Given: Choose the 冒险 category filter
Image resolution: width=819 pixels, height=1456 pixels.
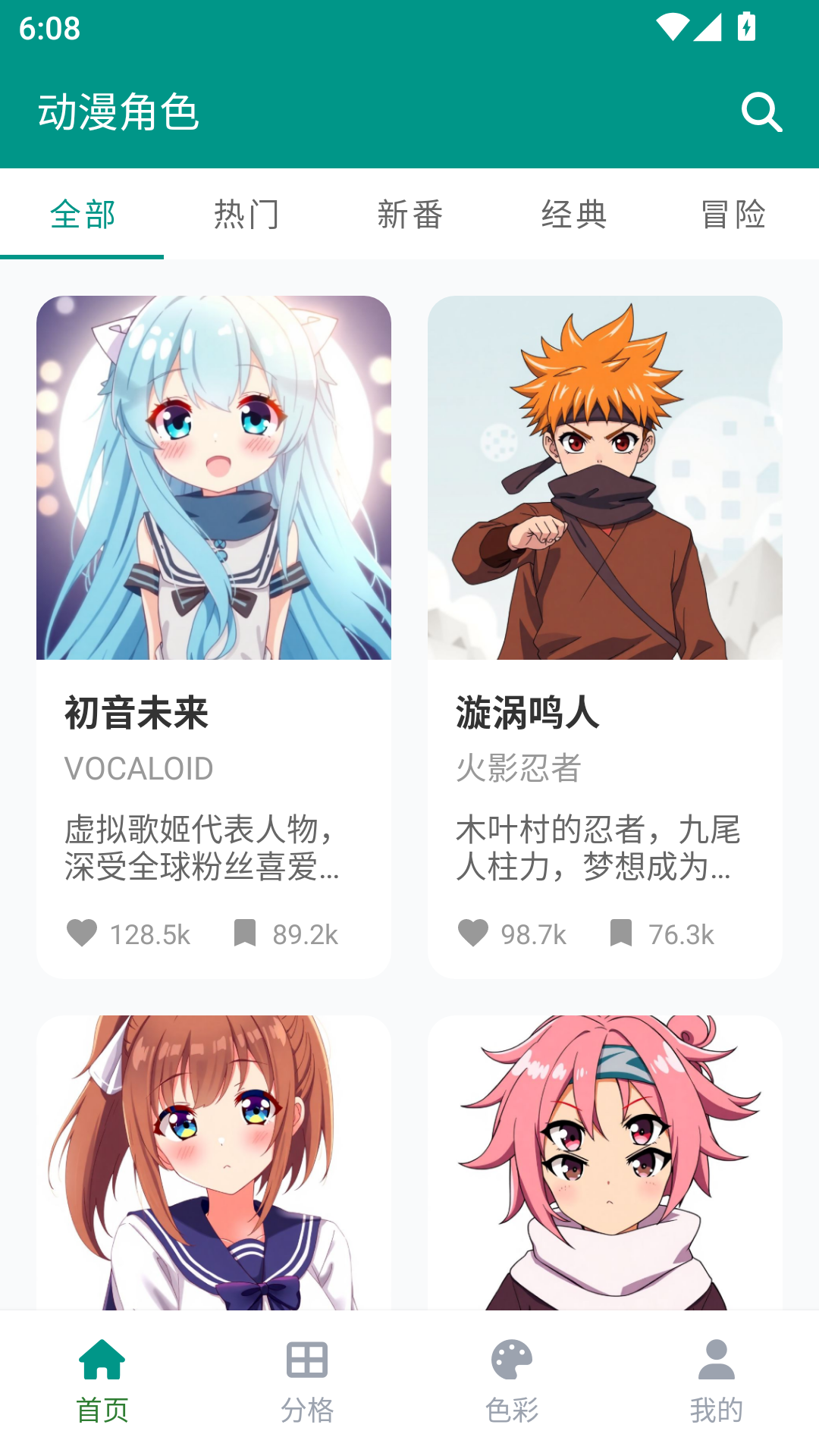Looking at the screenshot, I should pos(736,215).
